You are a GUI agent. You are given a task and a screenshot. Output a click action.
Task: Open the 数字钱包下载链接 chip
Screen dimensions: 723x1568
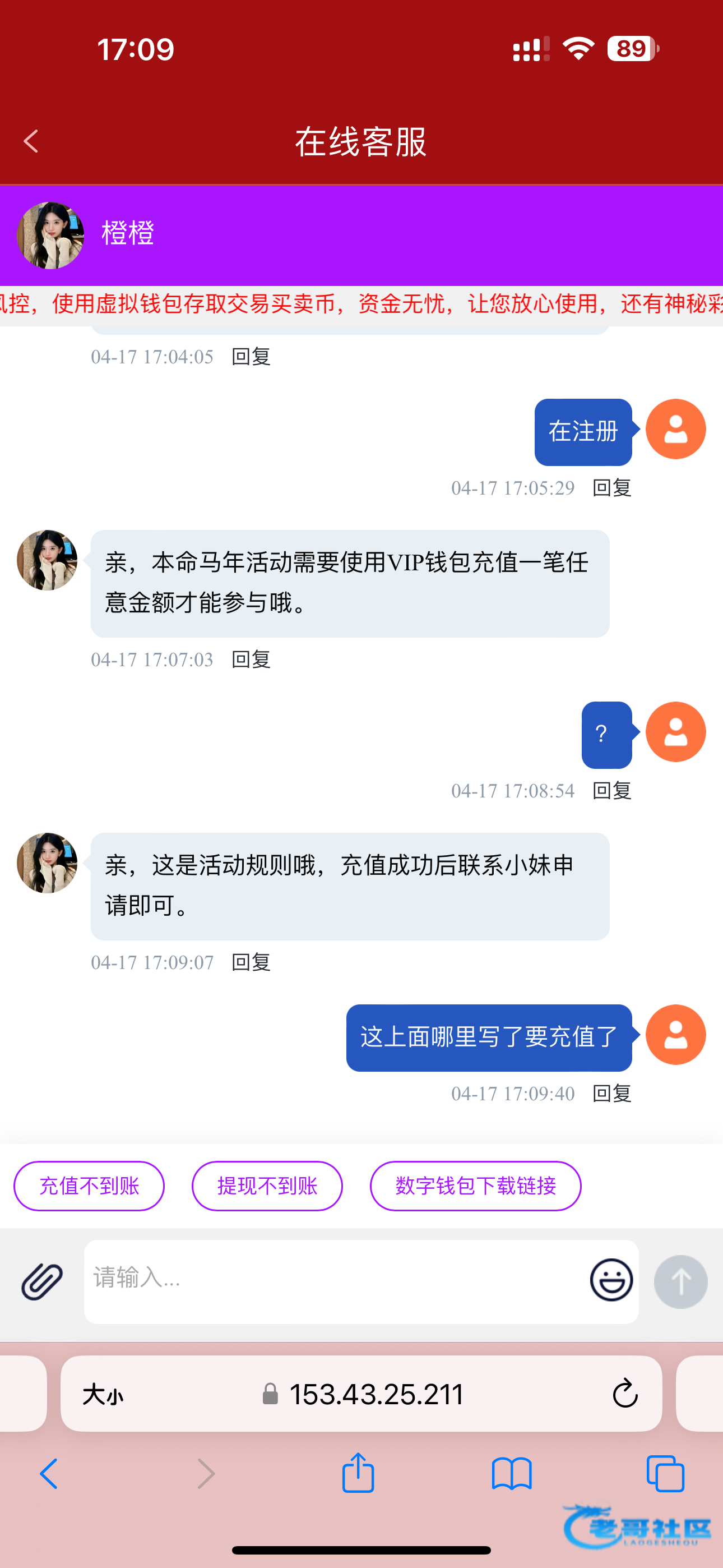tap(475, 1186)
